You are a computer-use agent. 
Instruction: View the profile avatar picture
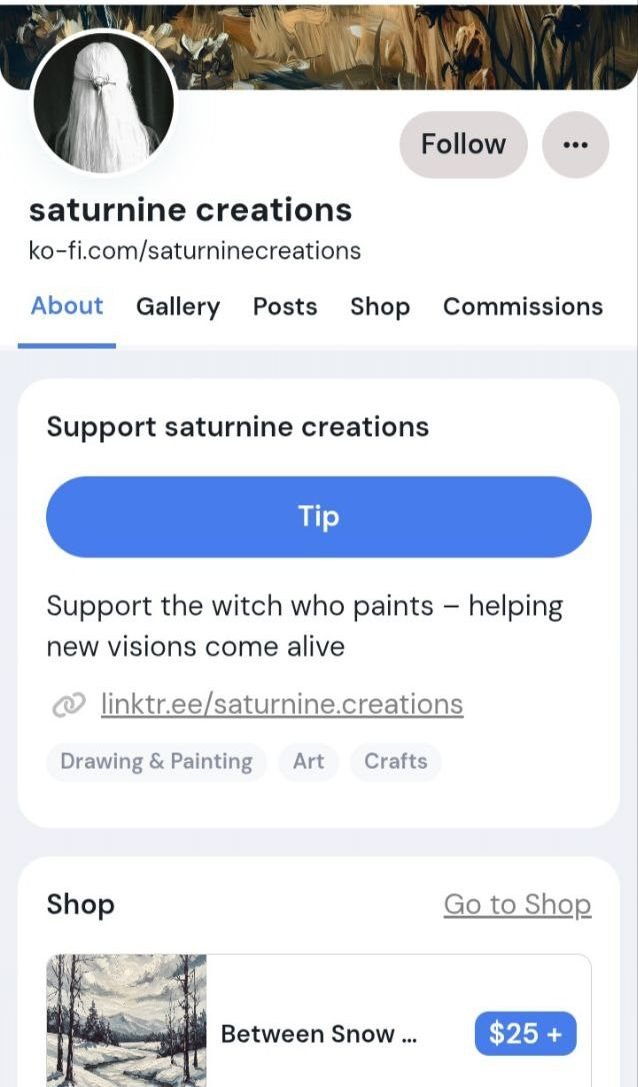pyautogui.click(x=104, y=103)
